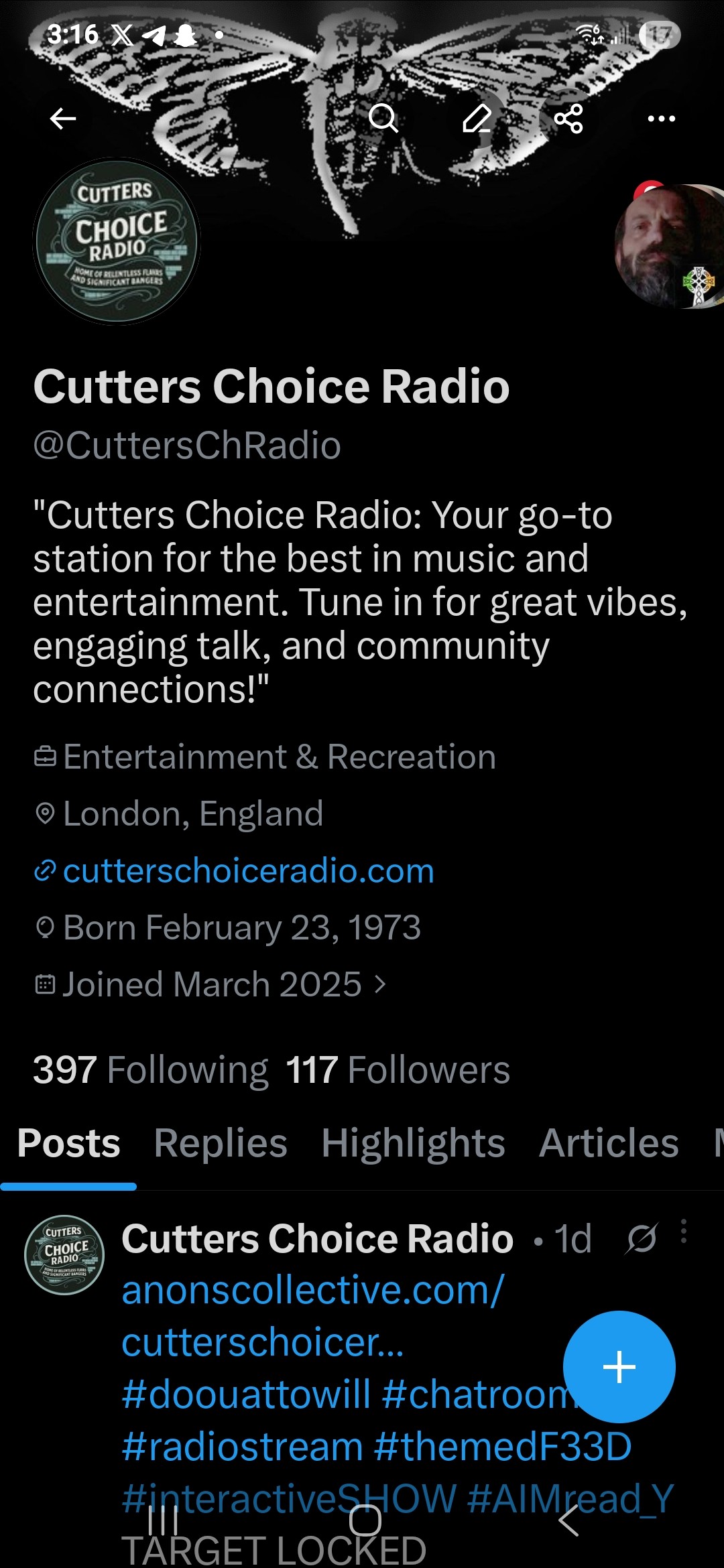Compose a new post with plus button
The image size is (724, 1568).
click(619, 1366)
